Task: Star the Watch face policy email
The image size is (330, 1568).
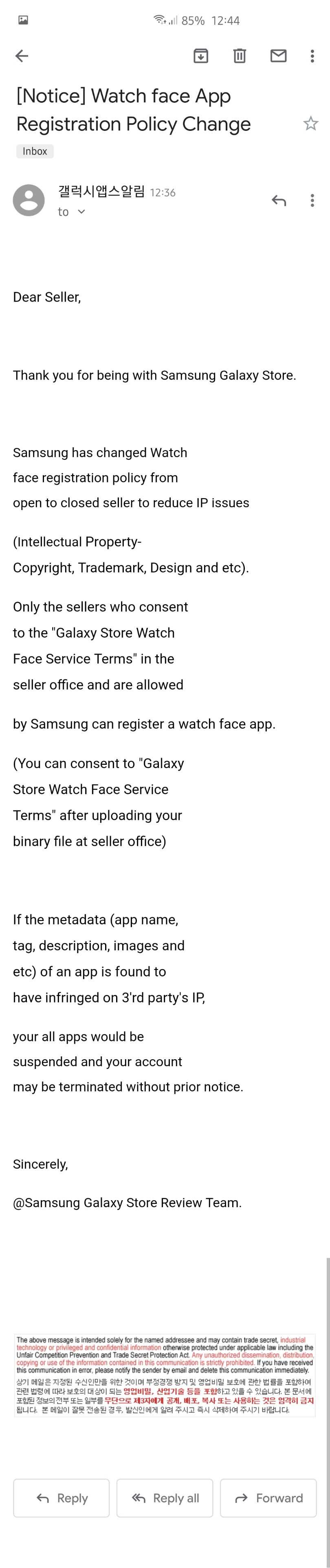Action: 310,124
